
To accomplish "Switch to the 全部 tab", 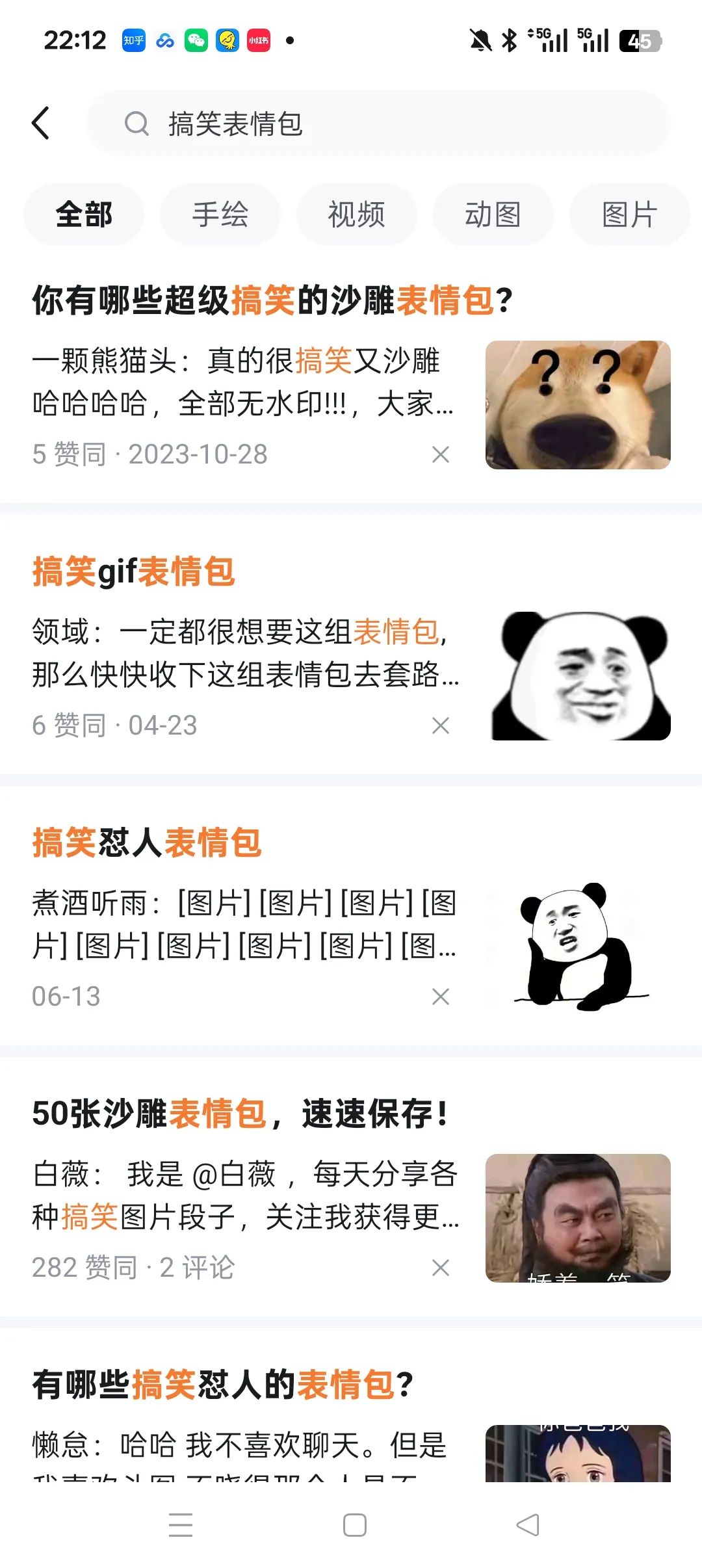I will 84,215.
